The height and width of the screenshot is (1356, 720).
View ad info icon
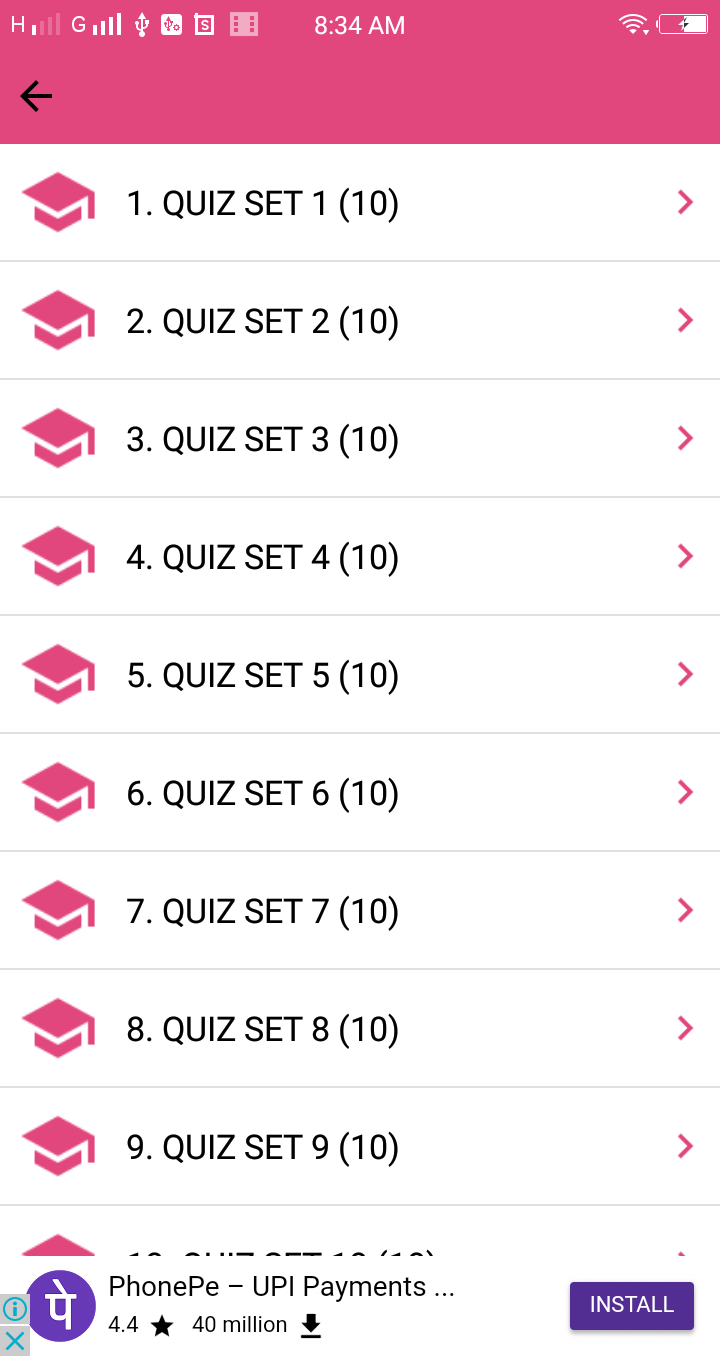[14, 1308]
